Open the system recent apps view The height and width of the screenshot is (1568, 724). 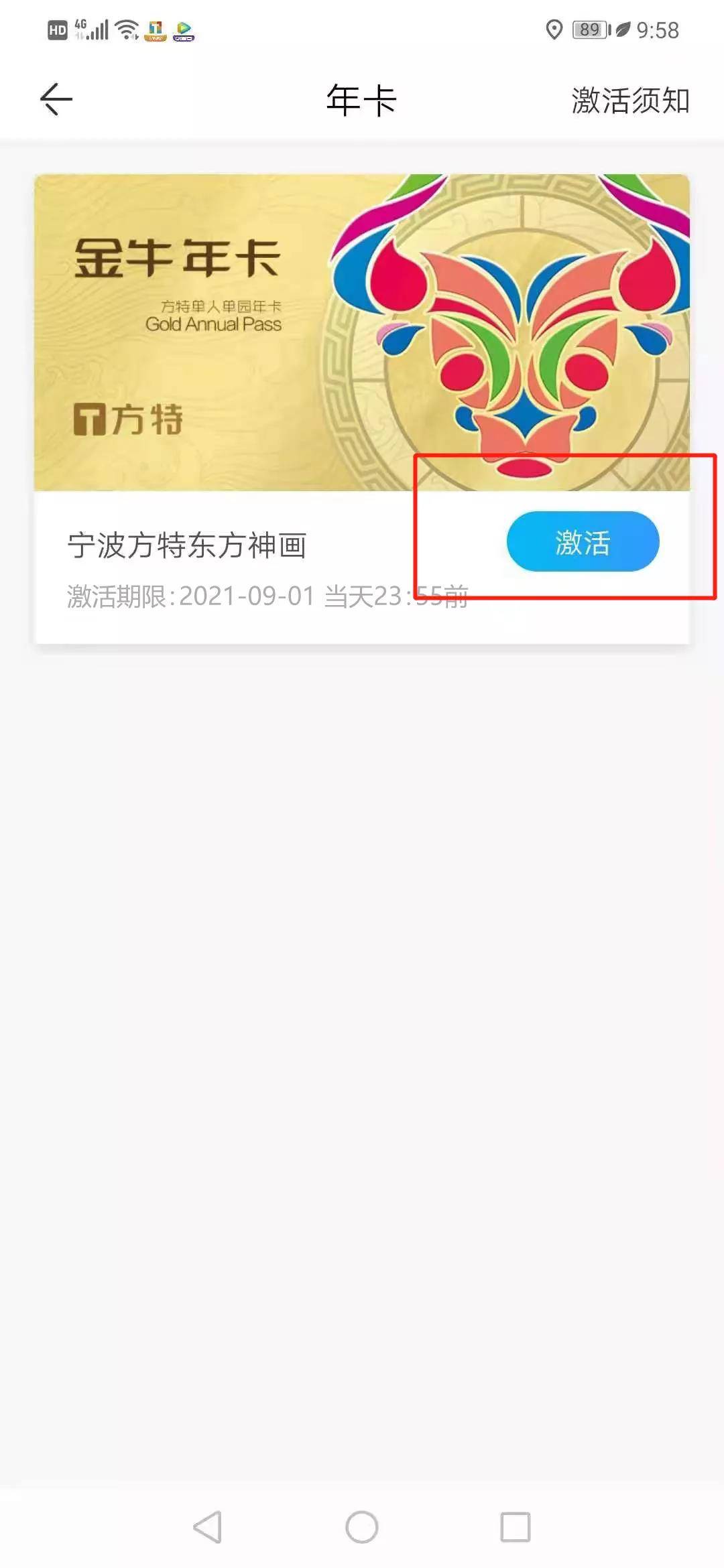click(516, 1527)
